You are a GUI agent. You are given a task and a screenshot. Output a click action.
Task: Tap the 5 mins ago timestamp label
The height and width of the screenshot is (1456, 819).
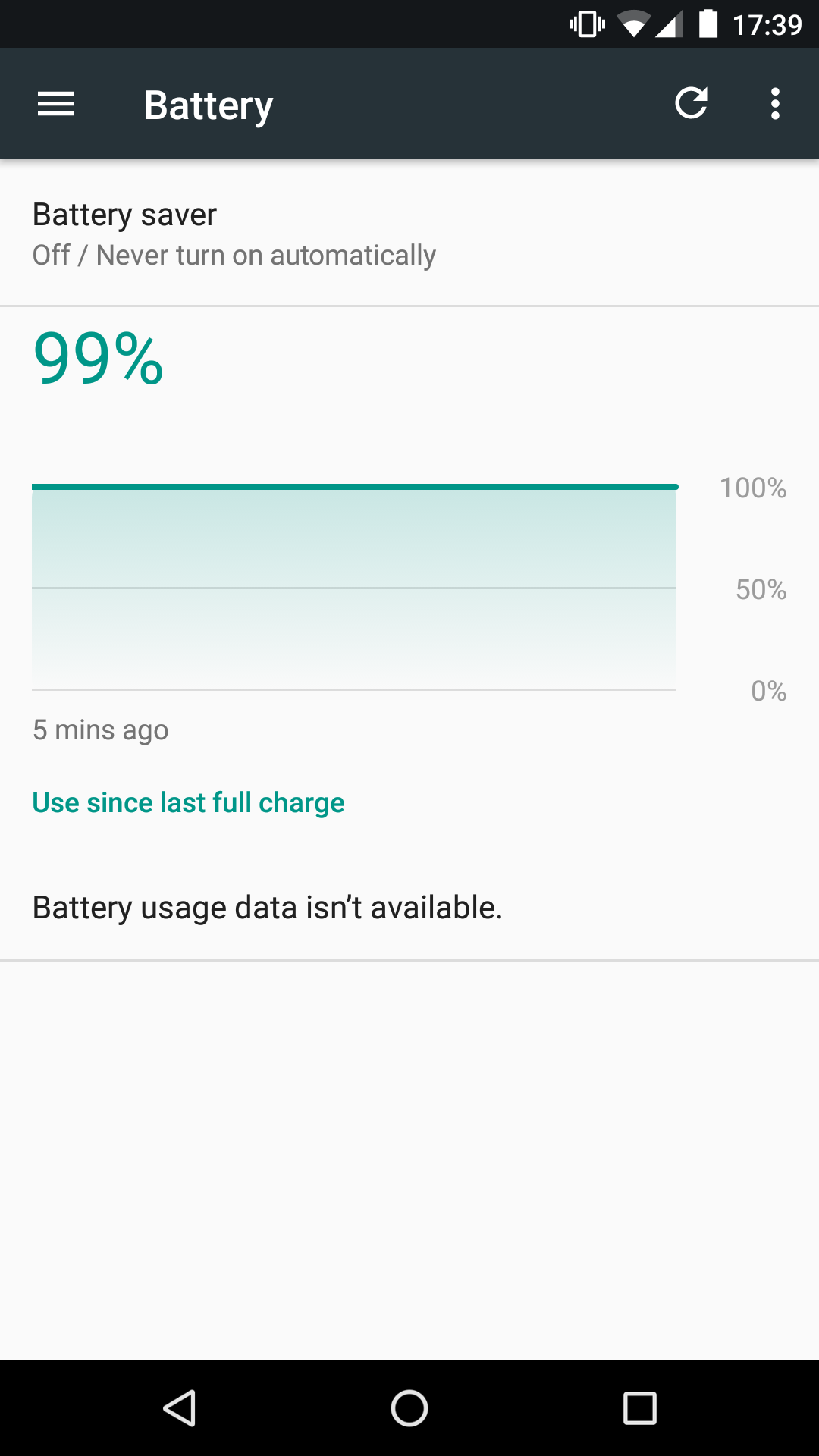click(x=100, y=729)
